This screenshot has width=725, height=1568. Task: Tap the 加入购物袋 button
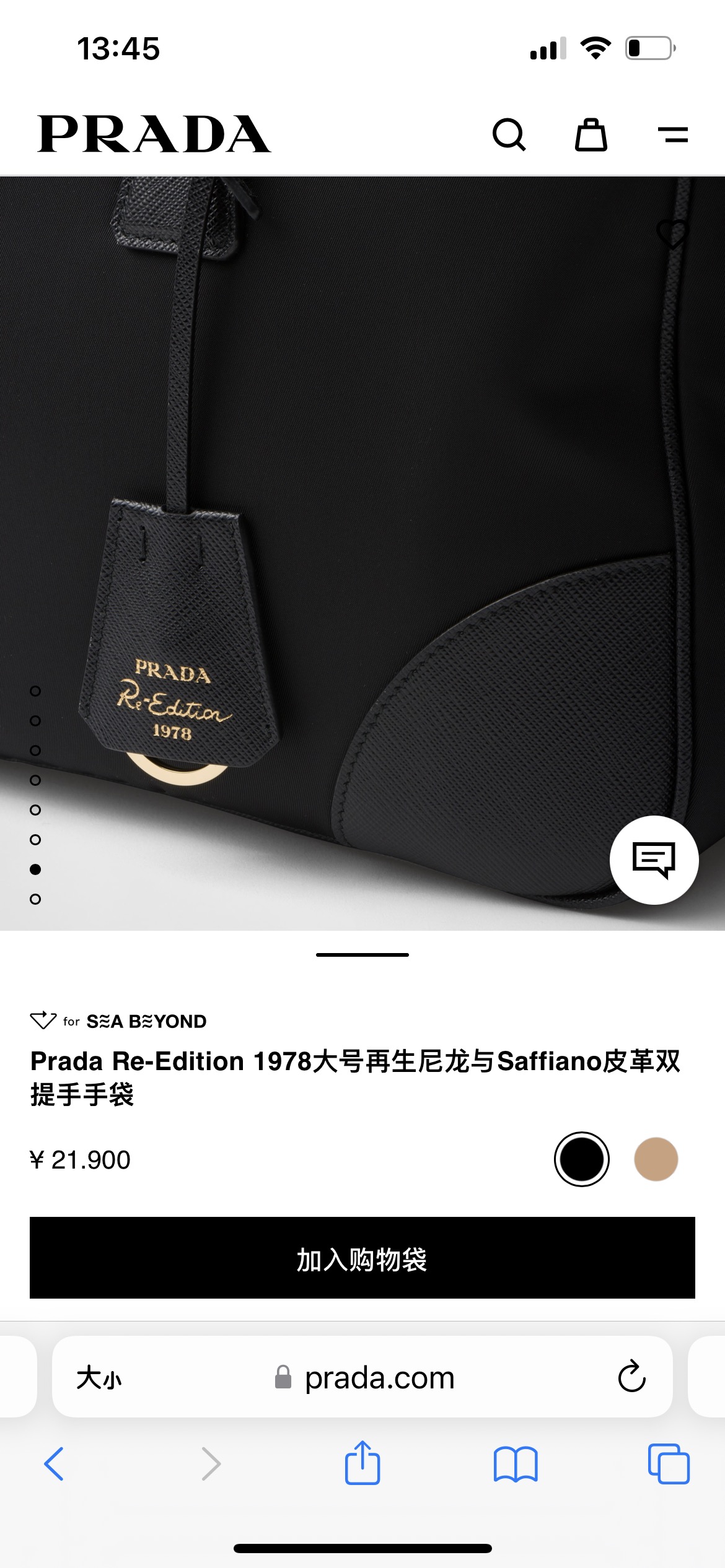click(362, 1258)
